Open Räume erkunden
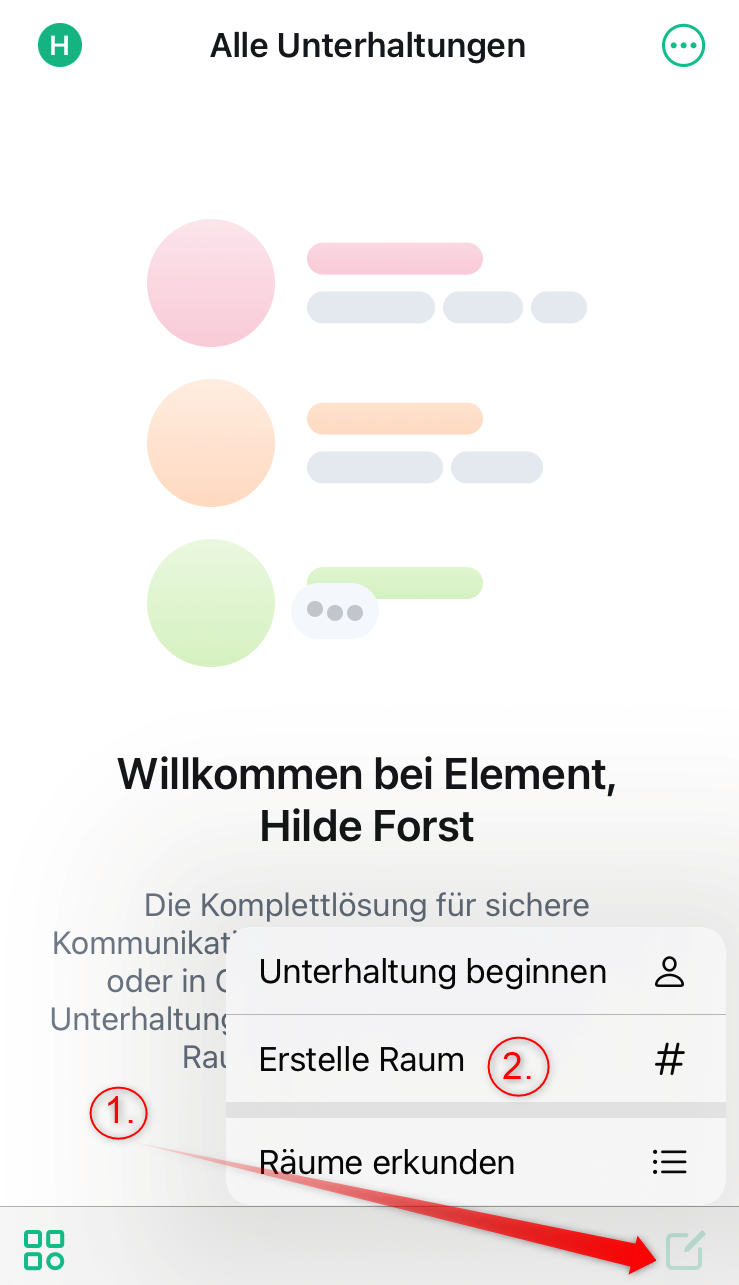This screenshot has height=1285, width=739. 387,1162
